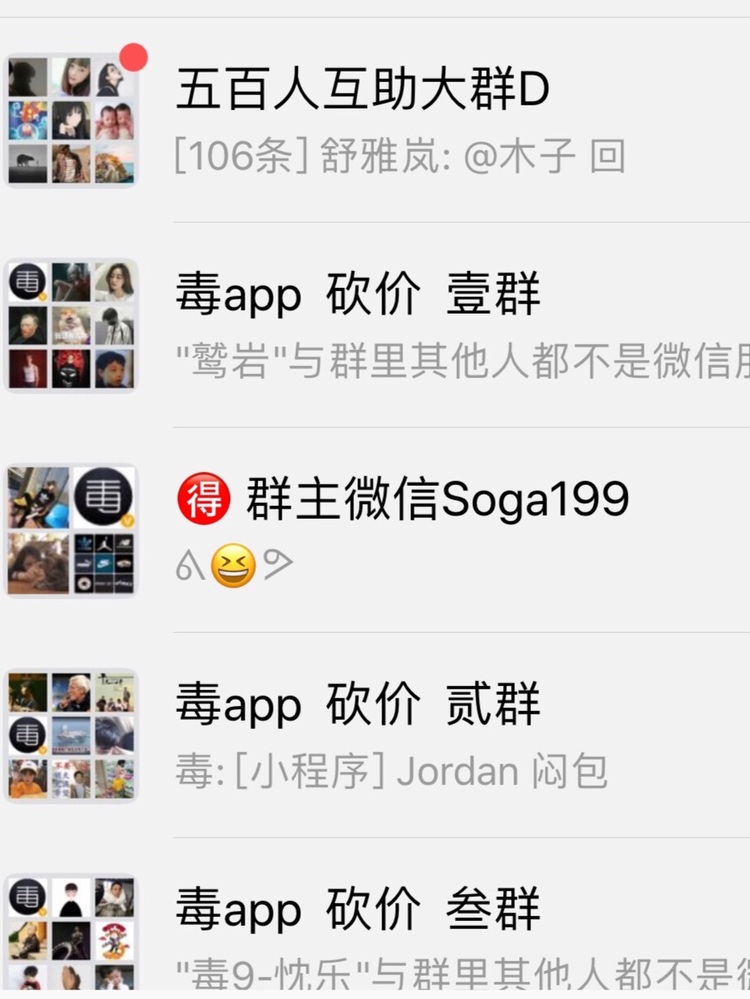Image resolution: width=750 pixels, height=999 pixels.
Task: Open the 群主微信Soga199 chat
Action: click(400, 530)
